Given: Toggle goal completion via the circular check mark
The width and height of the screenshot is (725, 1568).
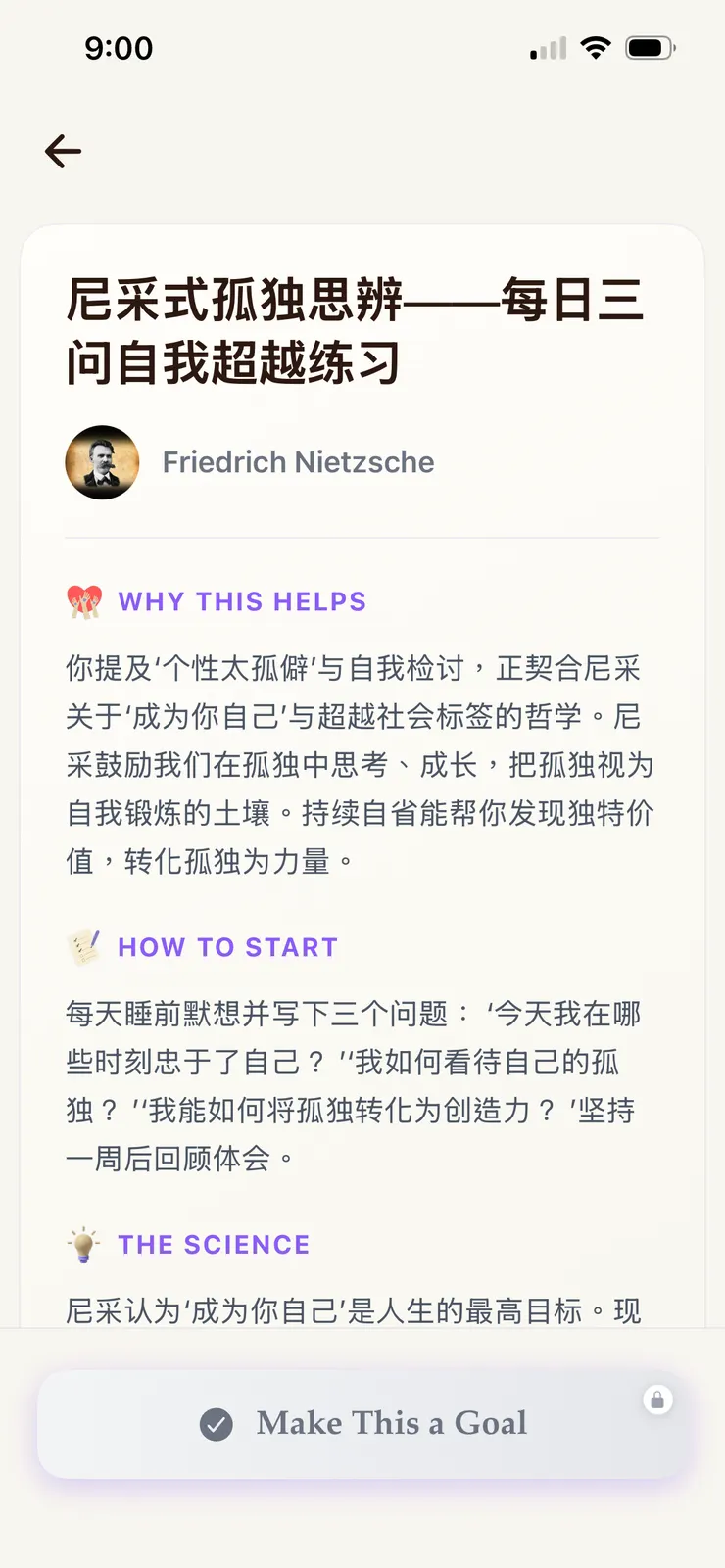Looking at the screenshot, I should point(217,1424).
